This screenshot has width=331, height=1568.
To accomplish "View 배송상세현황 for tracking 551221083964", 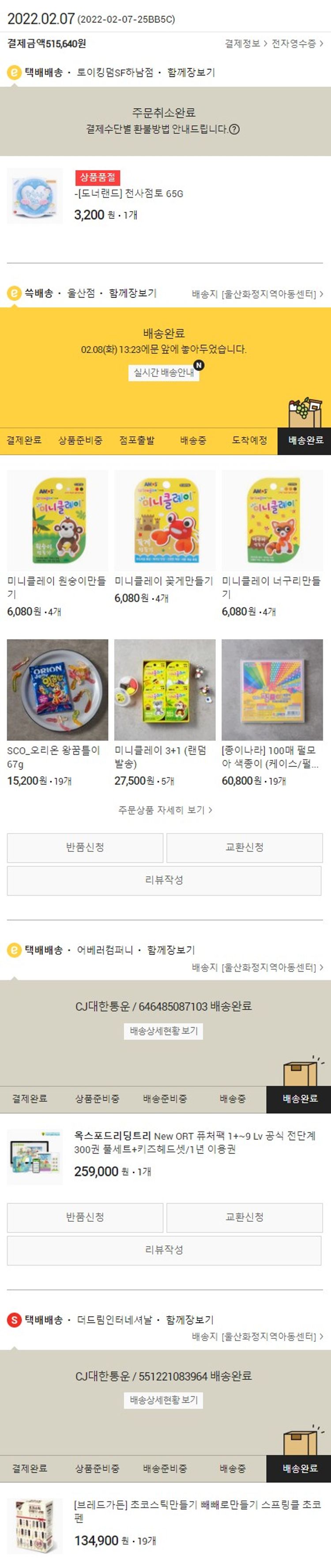I will click(164, 1401).
